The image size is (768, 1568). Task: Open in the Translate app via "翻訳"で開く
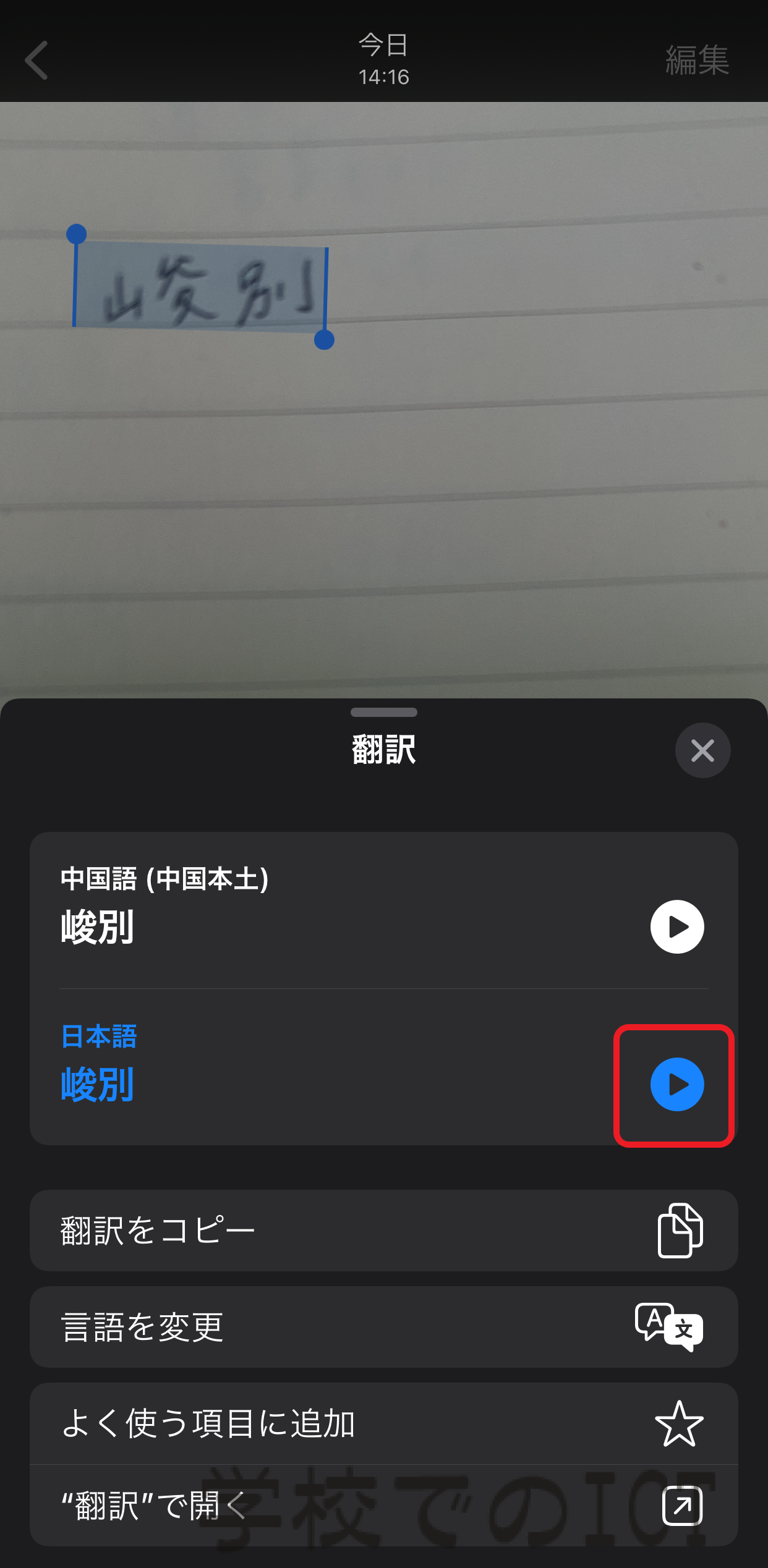pos(384,1506)
